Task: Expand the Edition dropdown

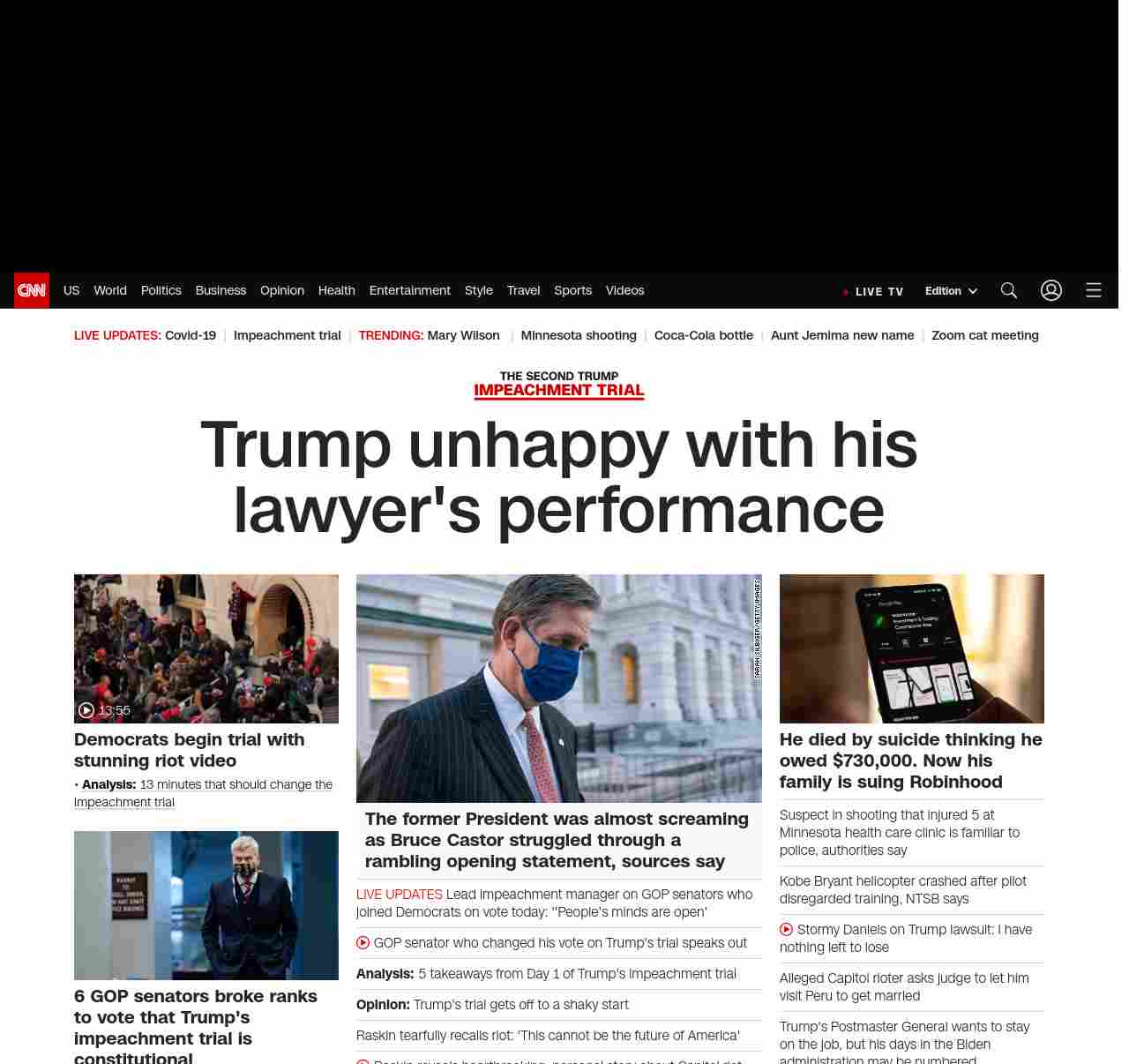Action: pos(951,291)
